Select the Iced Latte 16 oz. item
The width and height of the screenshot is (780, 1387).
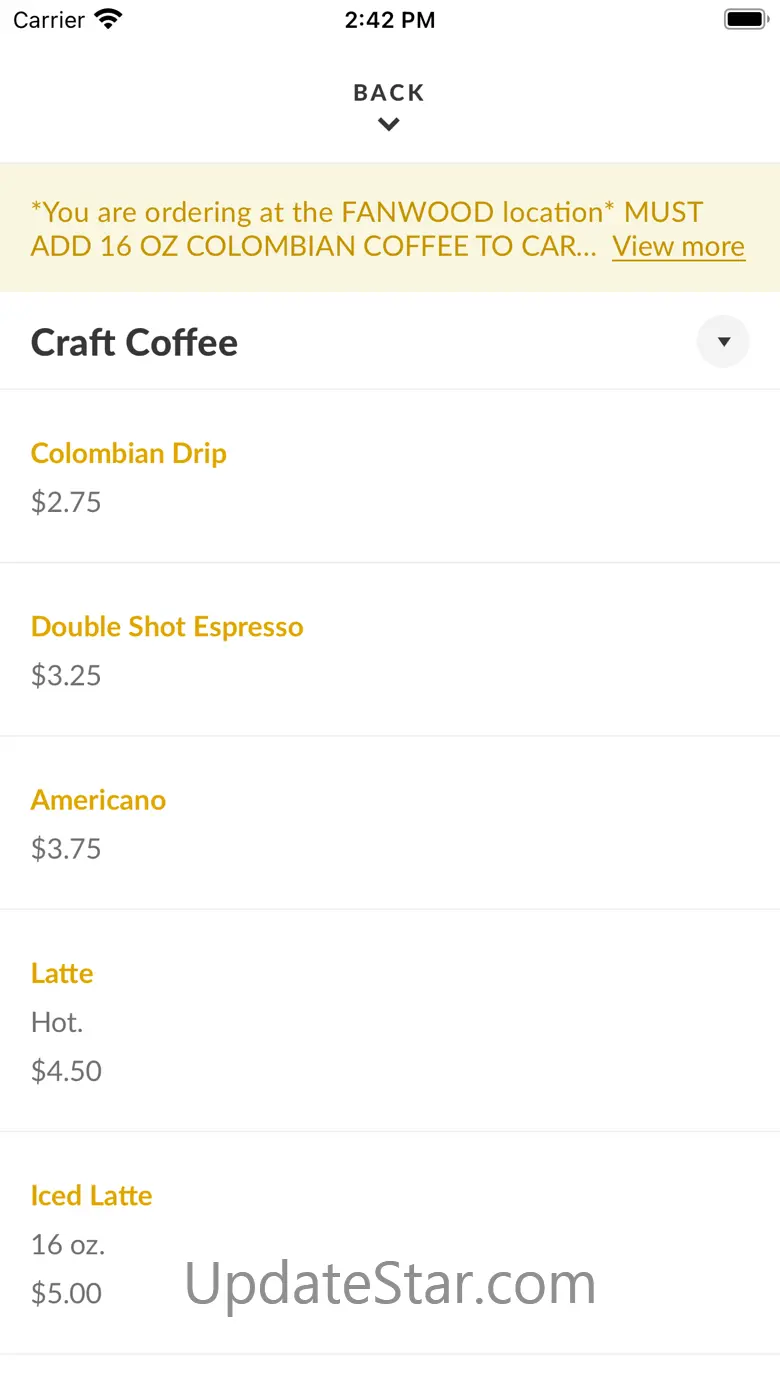tap(390, 1244)
